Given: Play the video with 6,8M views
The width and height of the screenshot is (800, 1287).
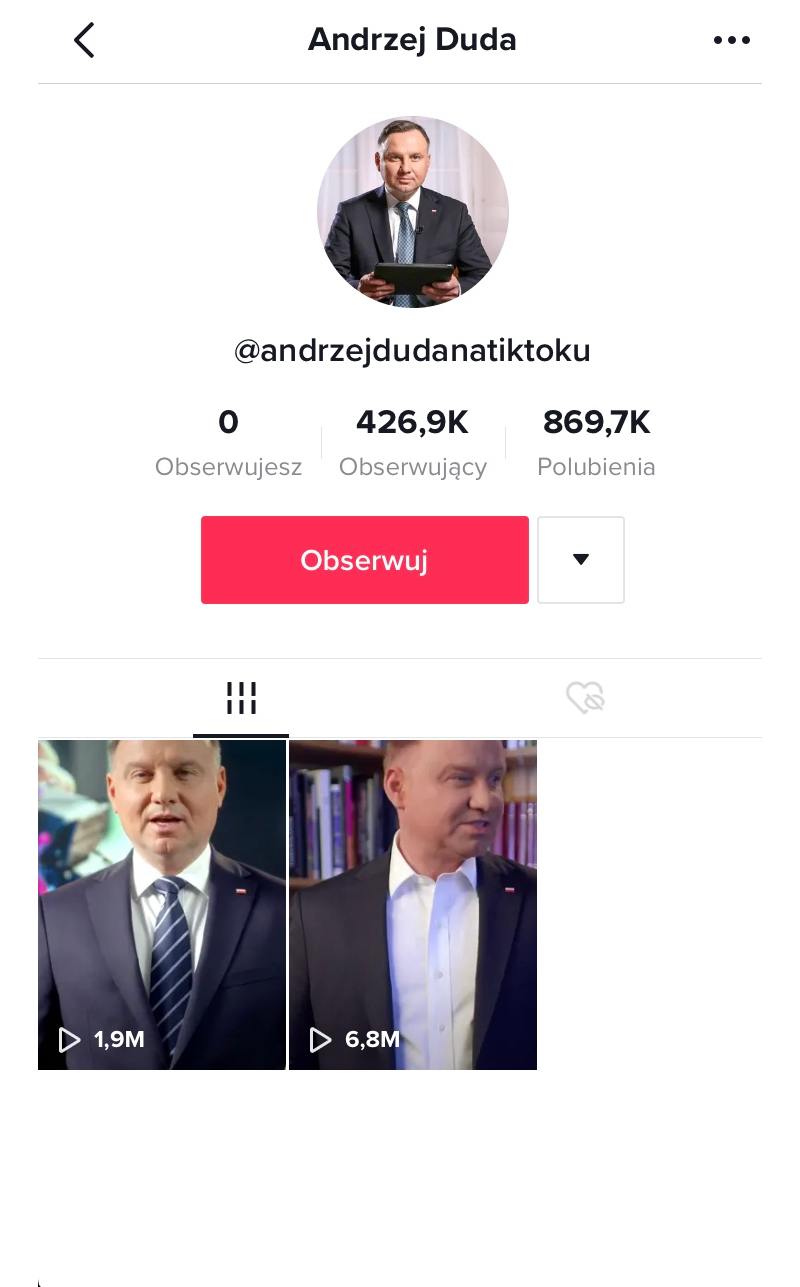Looking at the screenshot, I should click(x=413, y=905).
